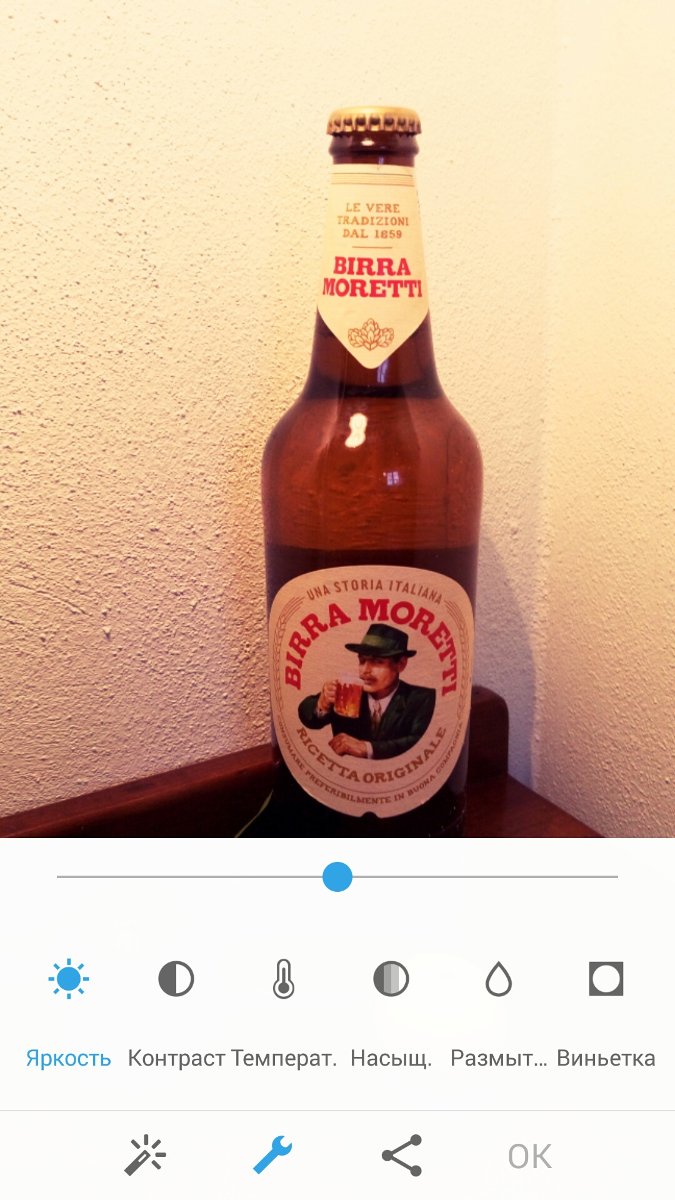Viewport: 675px width, 1200px height.
Task: Confirm edits with the OK button
Action: [530, 1157]
